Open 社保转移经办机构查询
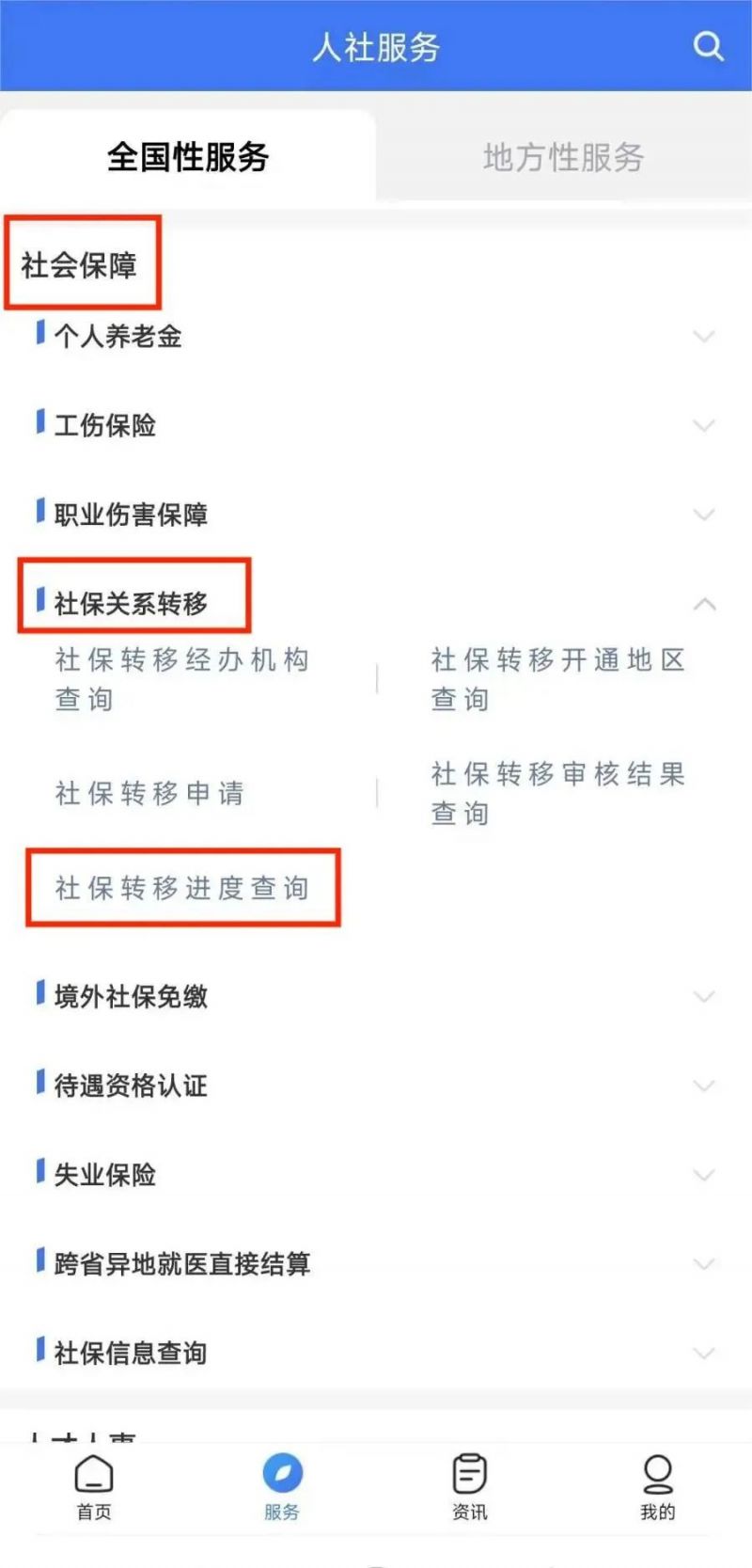Image resolution: width=752 pixels, height=1568 pixels. [182, 679]
